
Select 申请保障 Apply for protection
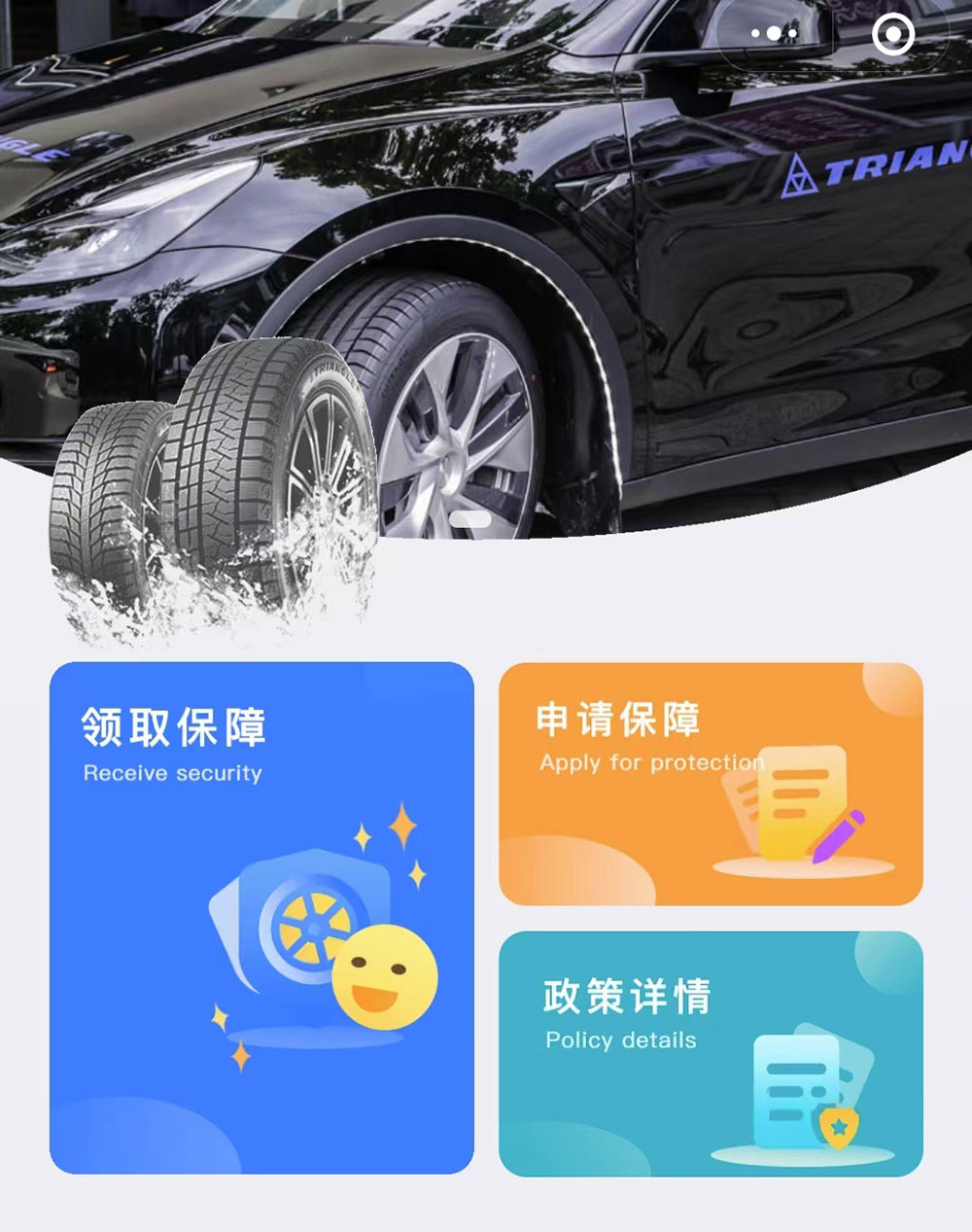click(x=711, y=784)
